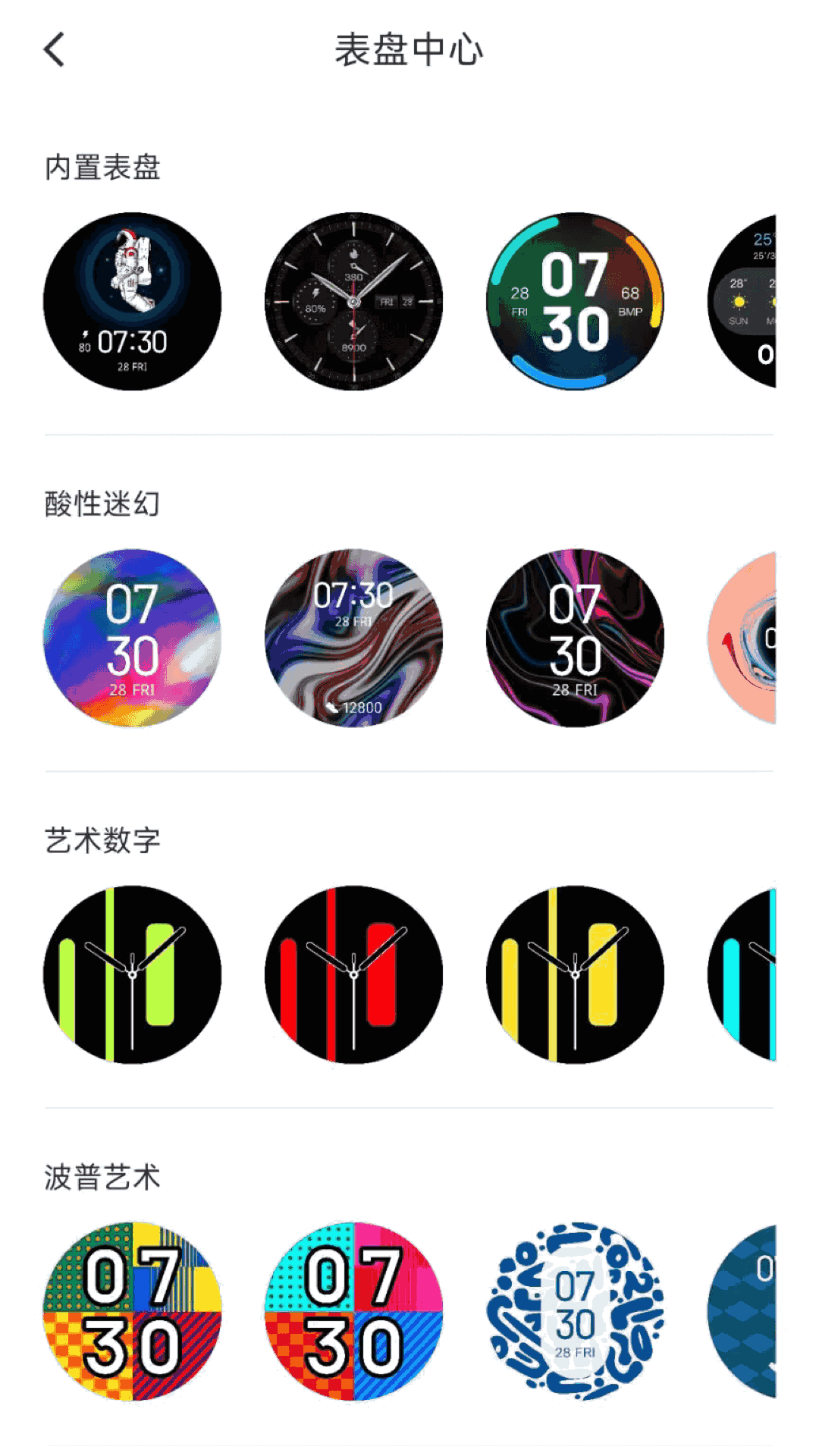Image resolution: width=819 pixels, height=1456 pixels.
Task: Choose the black and pink fluid watch face
Action: [575, 639]
